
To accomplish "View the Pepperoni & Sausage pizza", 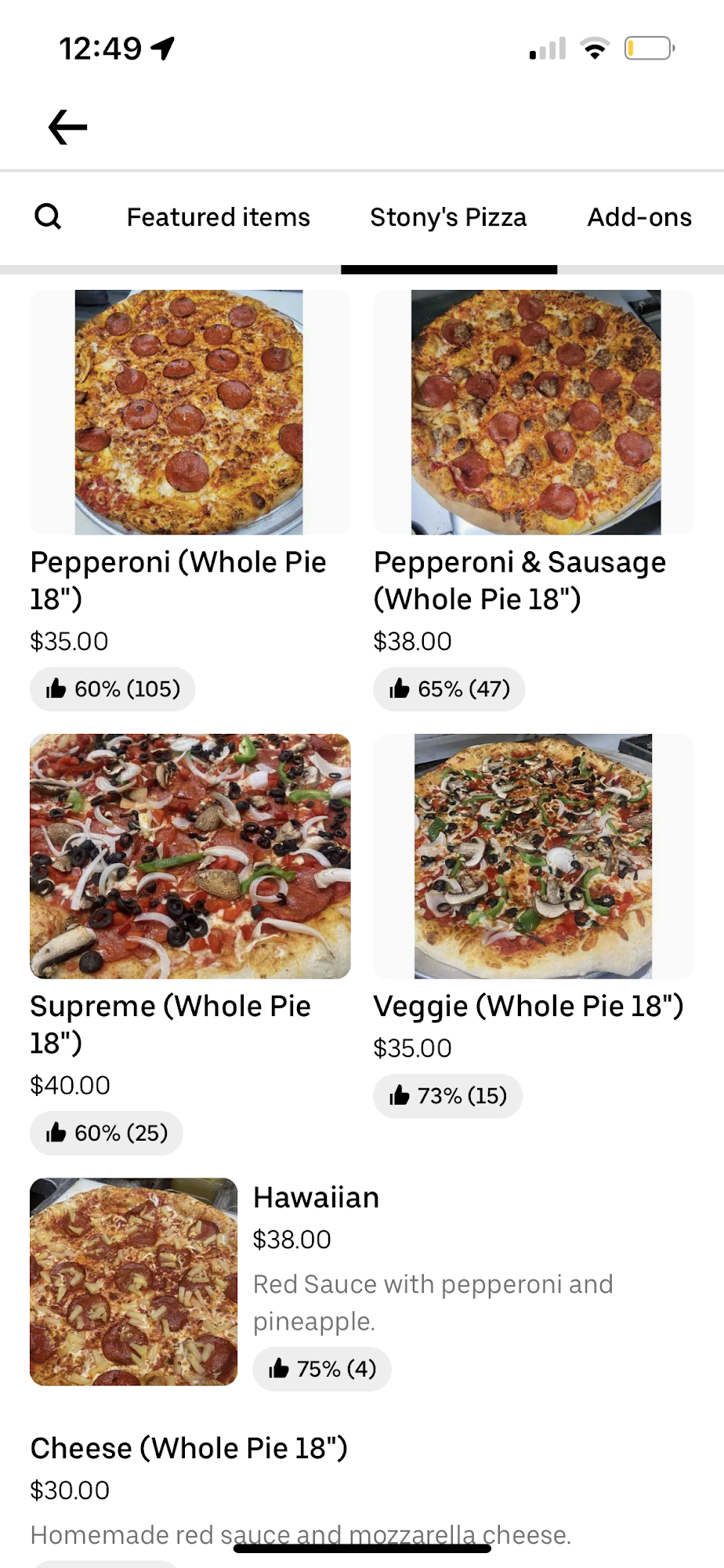I will 534,413.
